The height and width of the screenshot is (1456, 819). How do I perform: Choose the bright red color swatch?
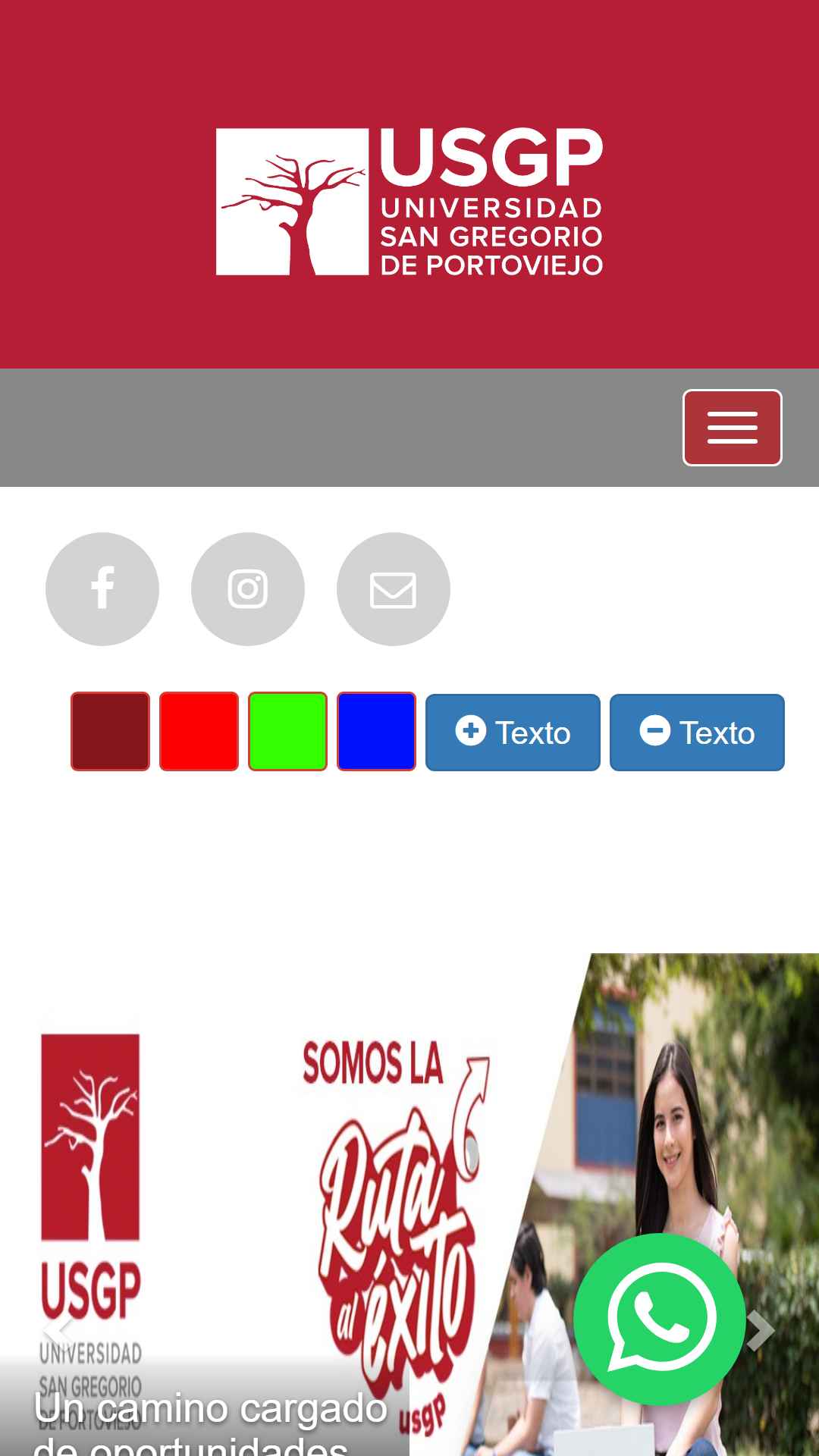tap(199, 731)
